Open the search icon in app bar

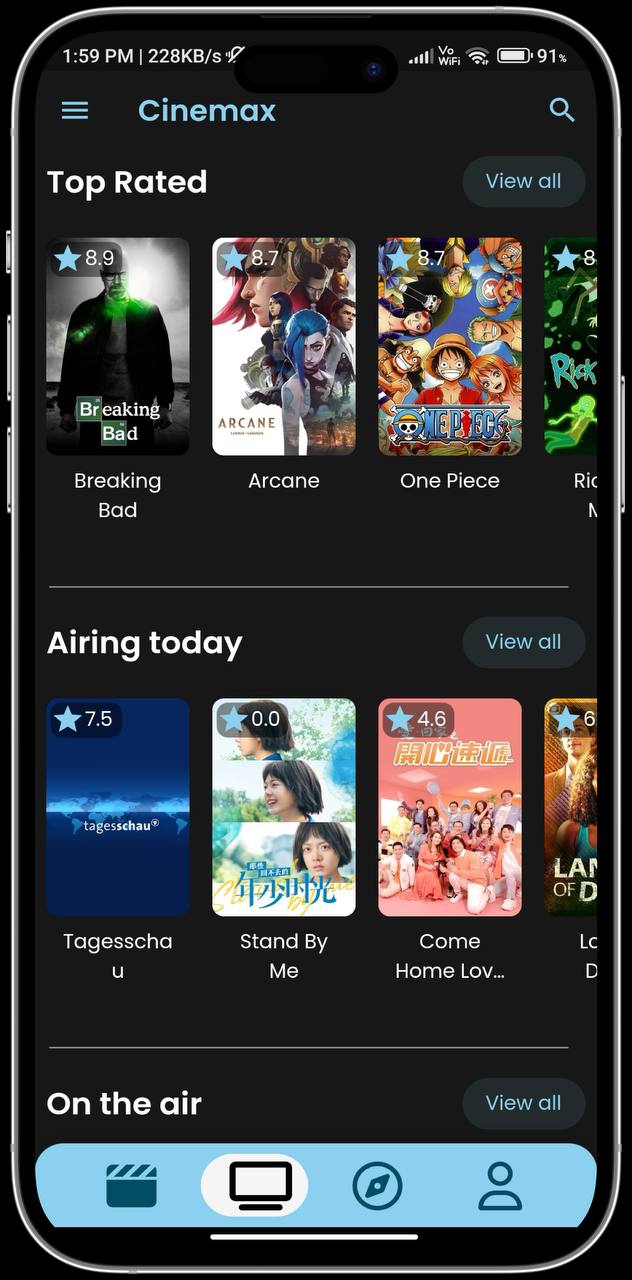click(x=562, y=110)
